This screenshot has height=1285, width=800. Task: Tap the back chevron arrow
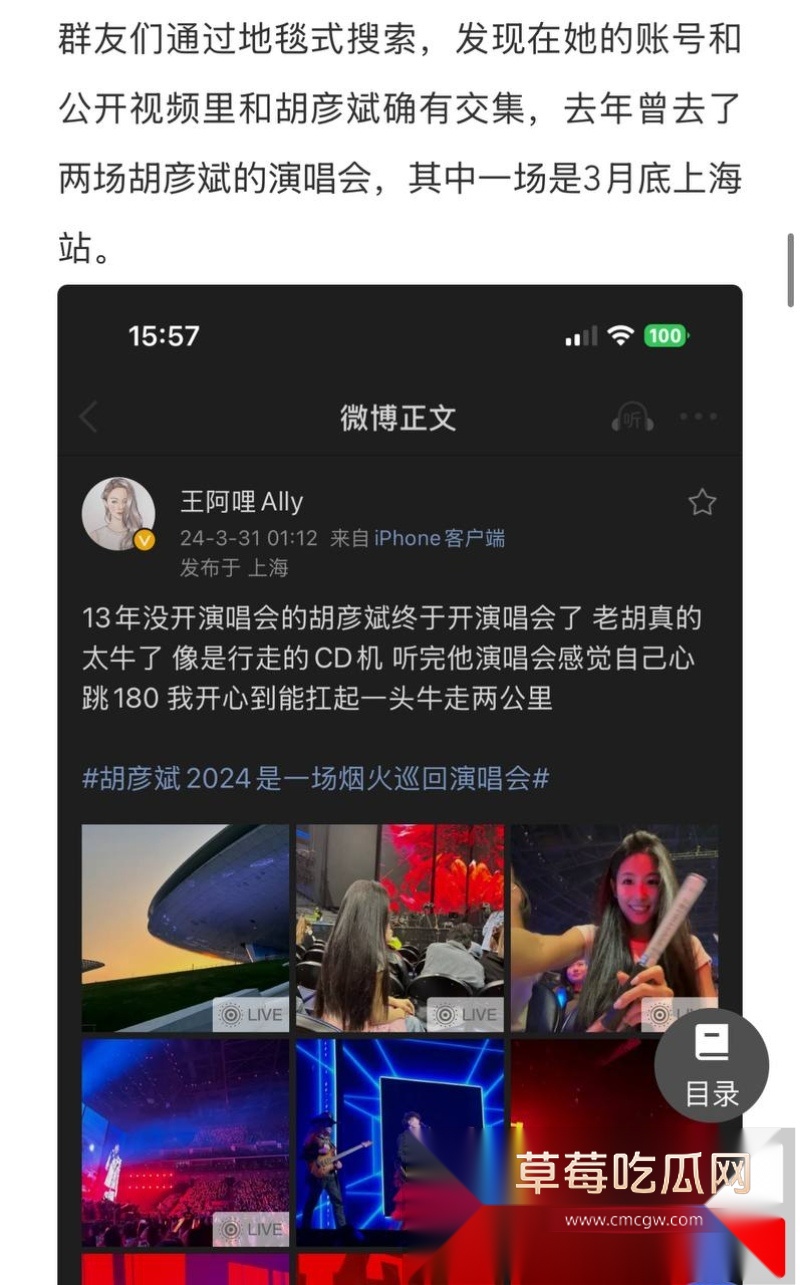click(88, 417)
